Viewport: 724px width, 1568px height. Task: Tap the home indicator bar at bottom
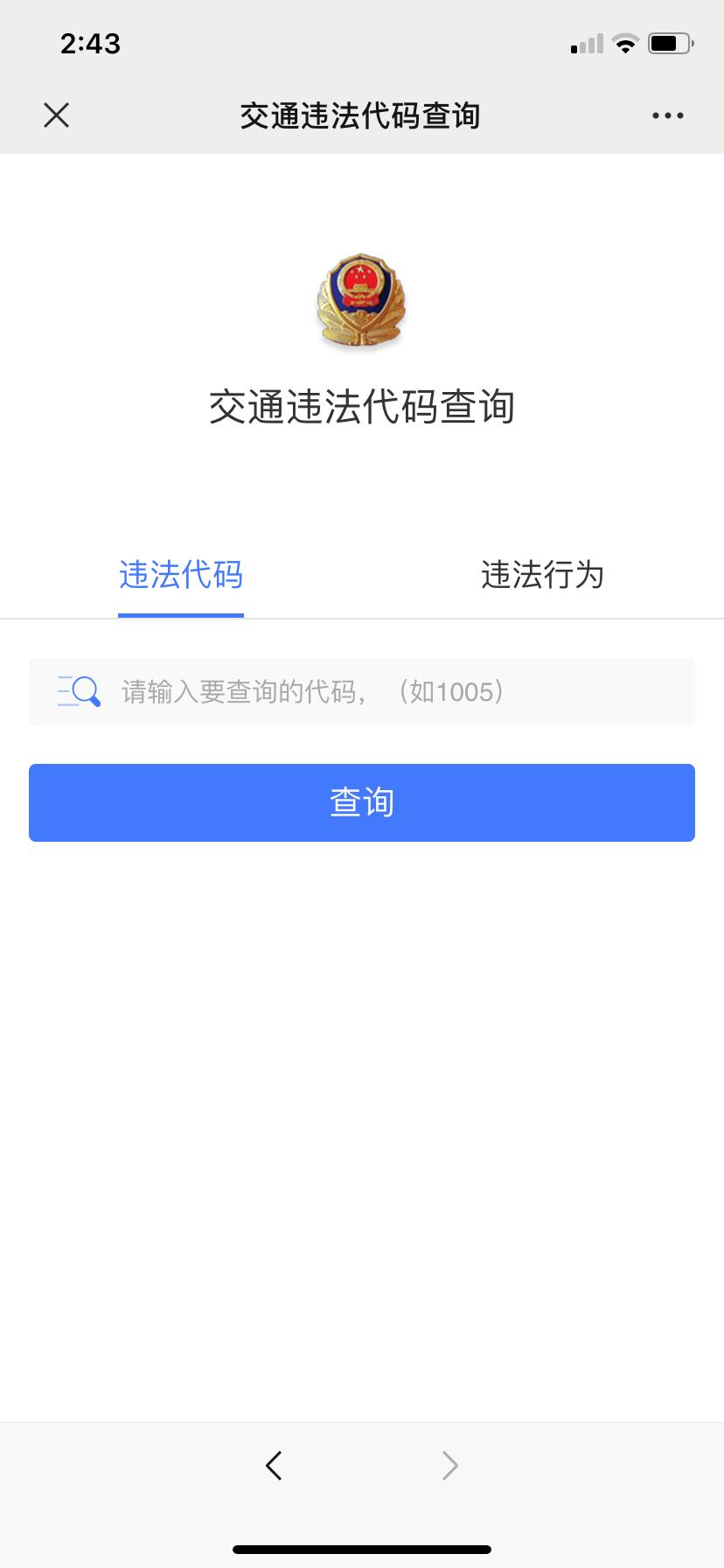pyautogui.click(x=361, y=1549)
